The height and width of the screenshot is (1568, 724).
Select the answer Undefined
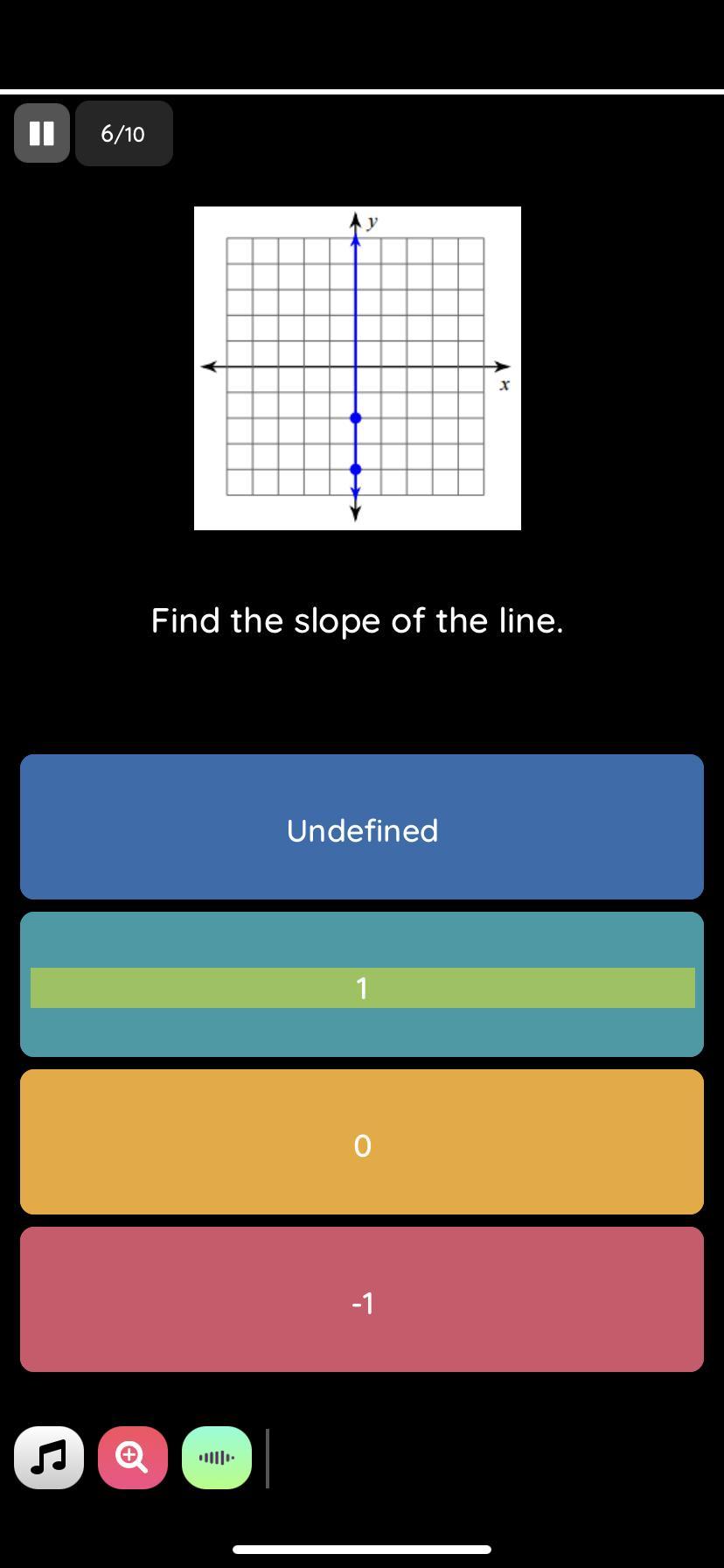(362, 827)
